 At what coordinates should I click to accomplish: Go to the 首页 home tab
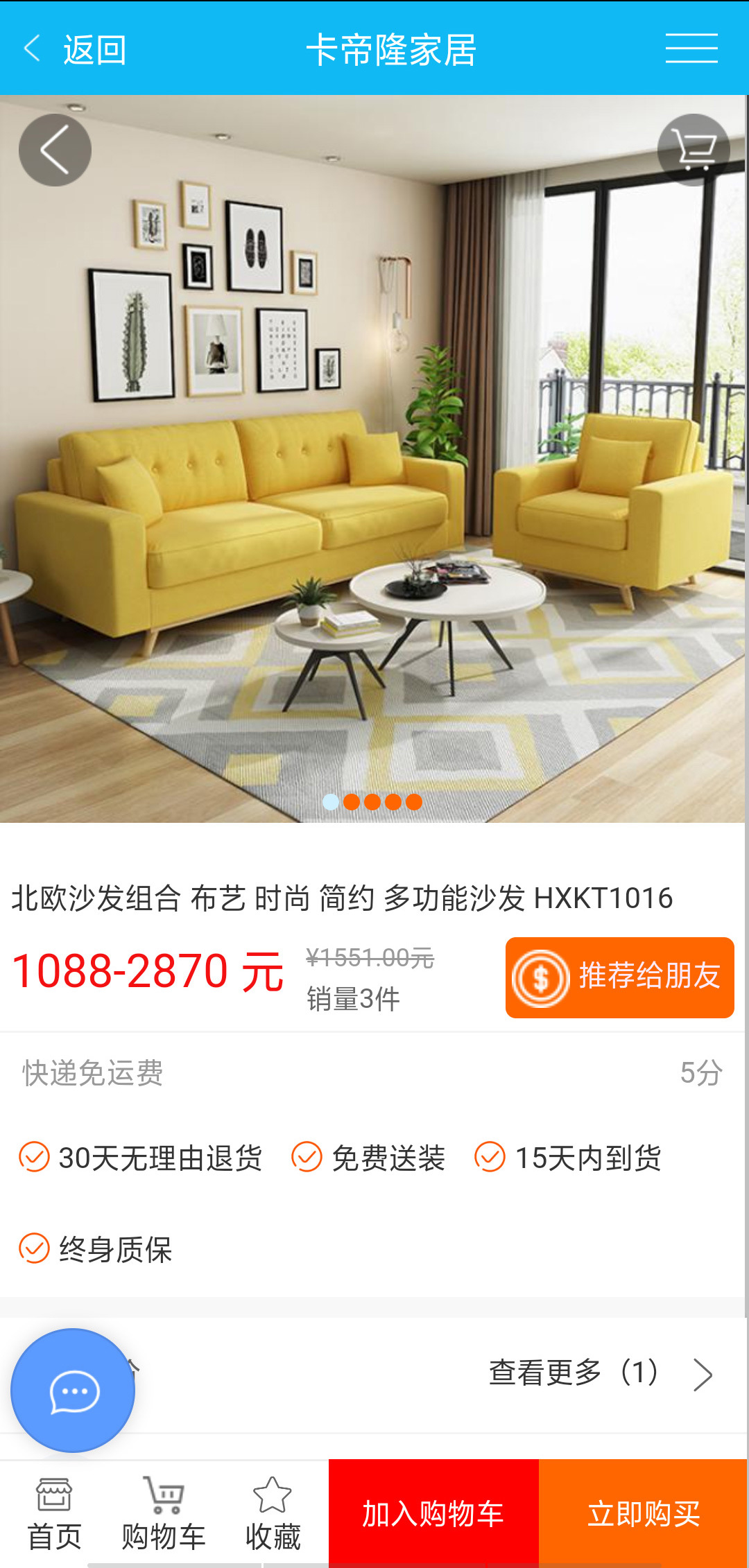(54, 1514)
